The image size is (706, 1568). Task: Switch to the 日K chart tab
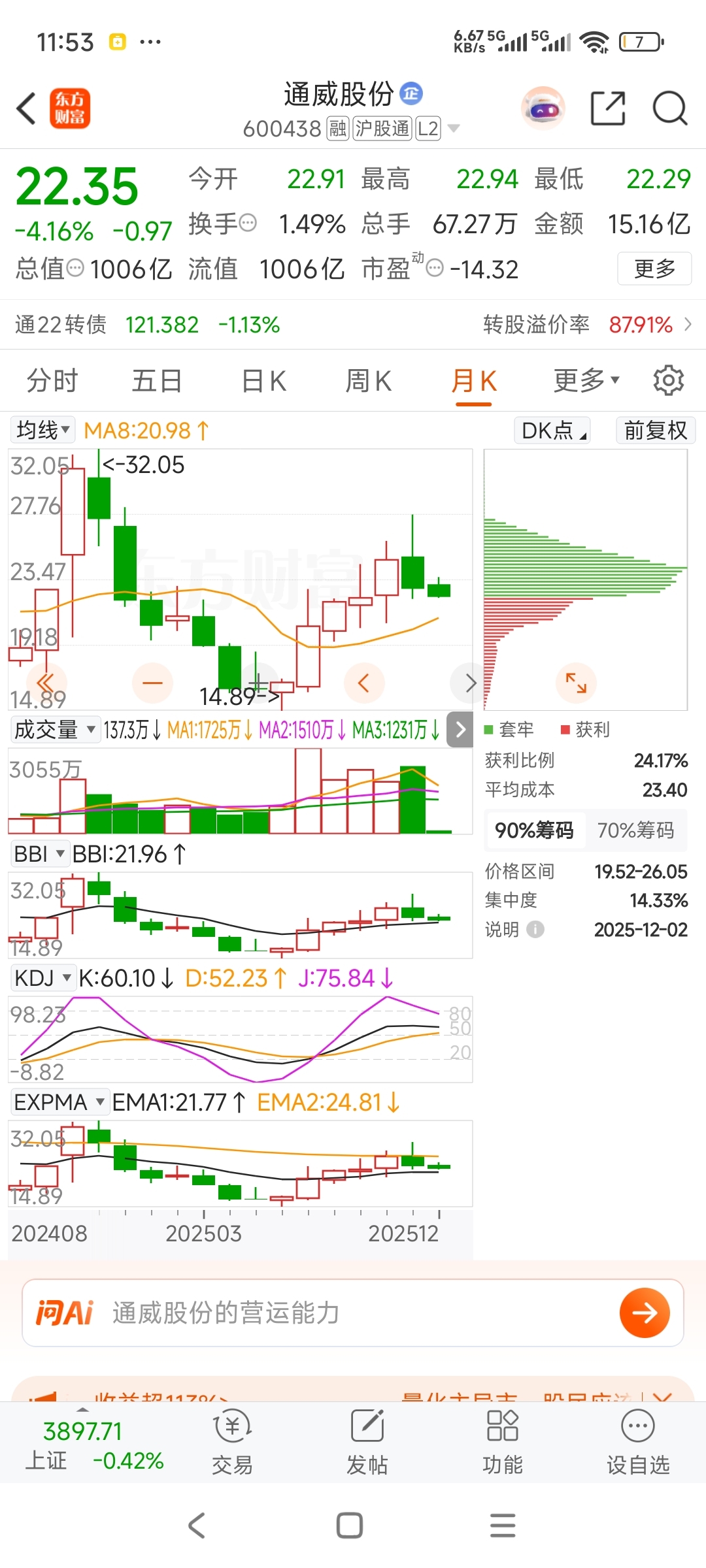(x=263, y=381)
